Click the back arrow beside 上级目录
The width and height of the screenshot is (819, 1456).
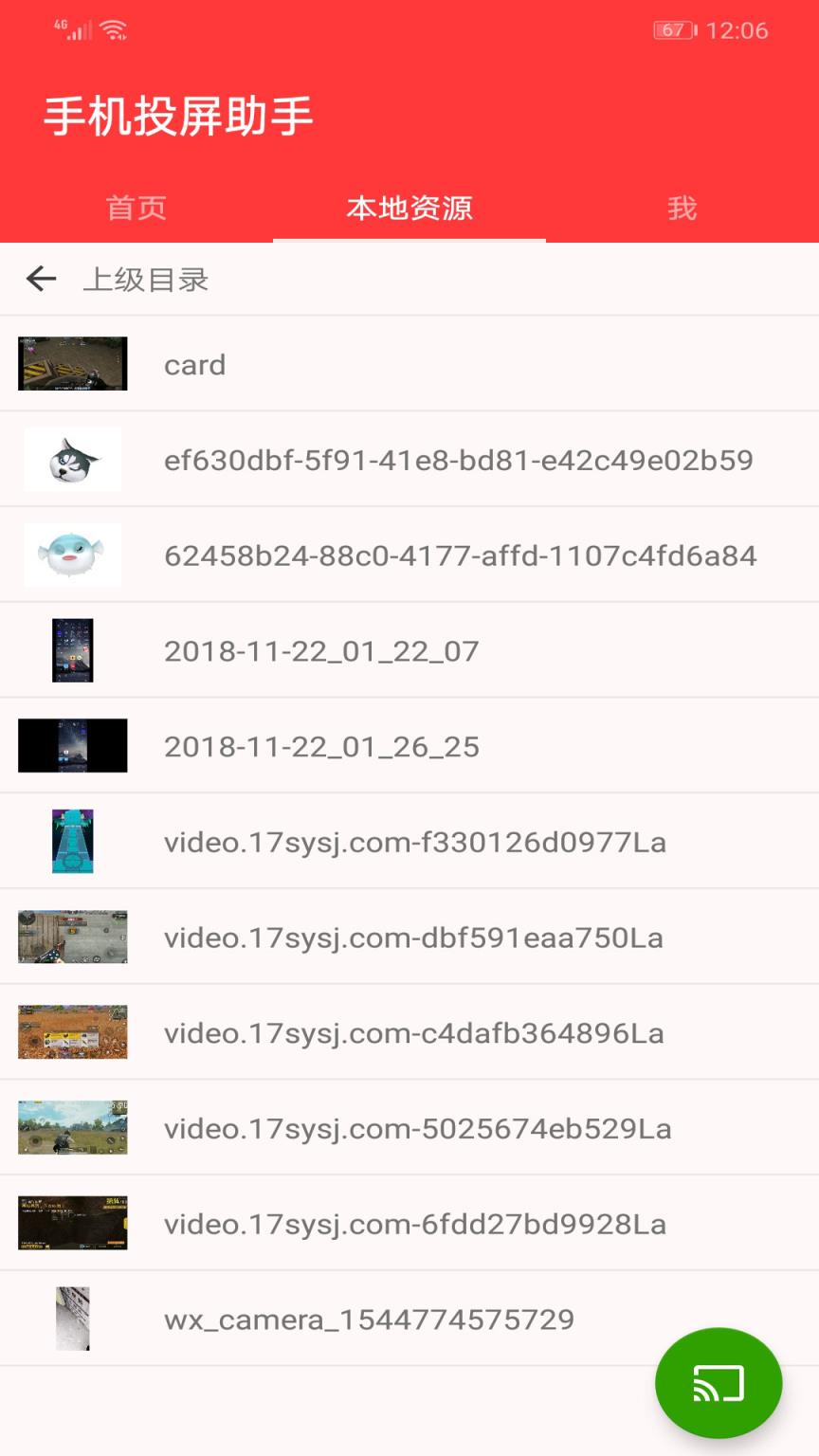[x=40, y=278]
